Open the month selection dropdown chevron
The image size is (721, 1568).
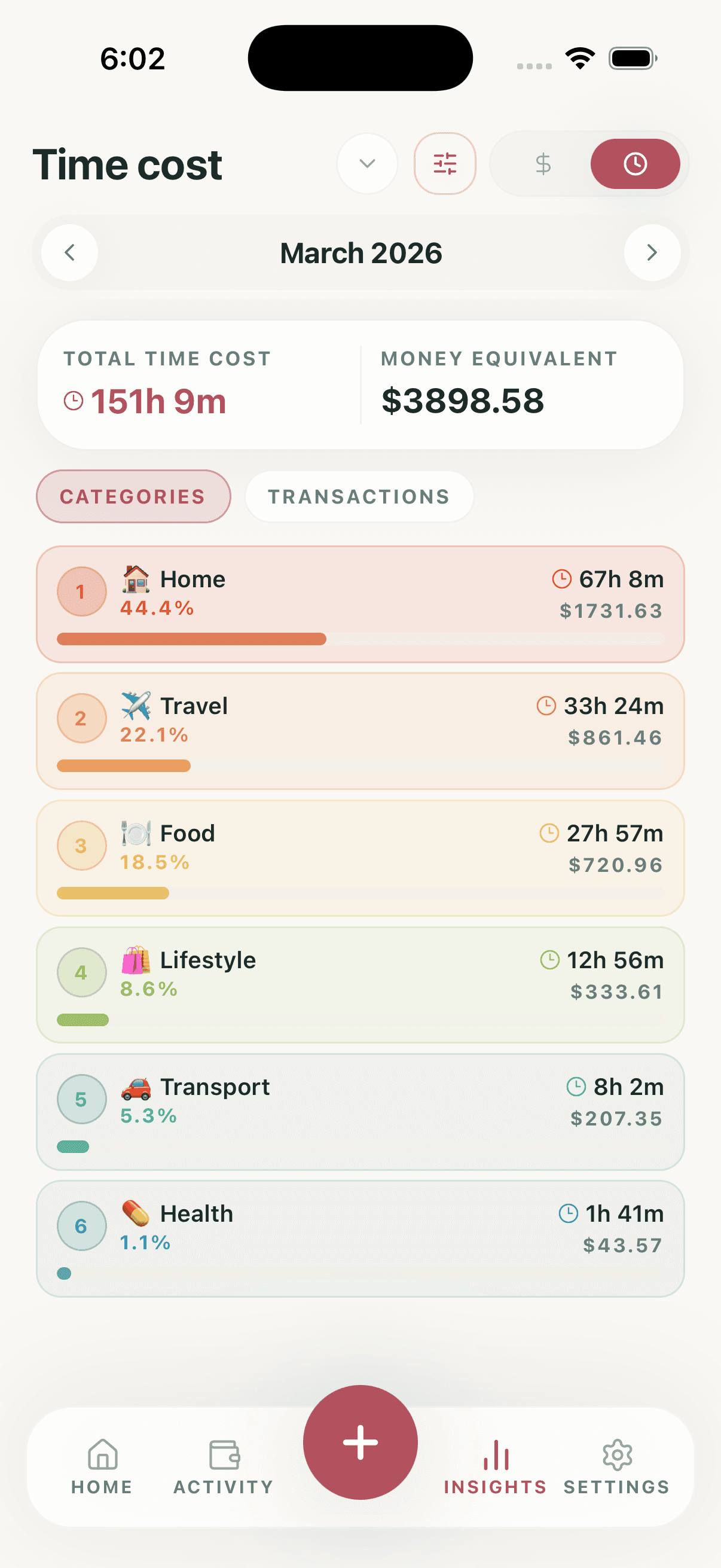(367, 164)
